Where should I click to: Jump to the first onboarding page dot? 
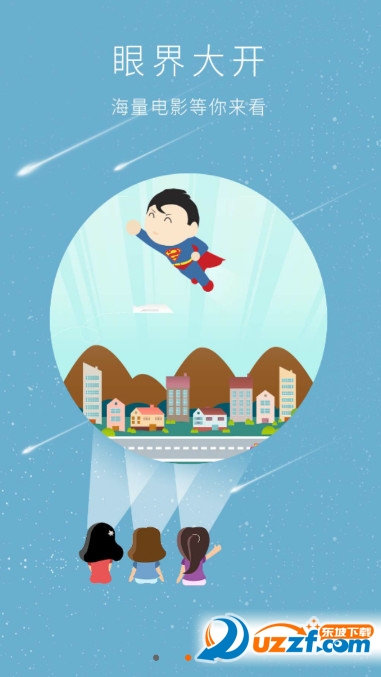click(x=156, y=658)
